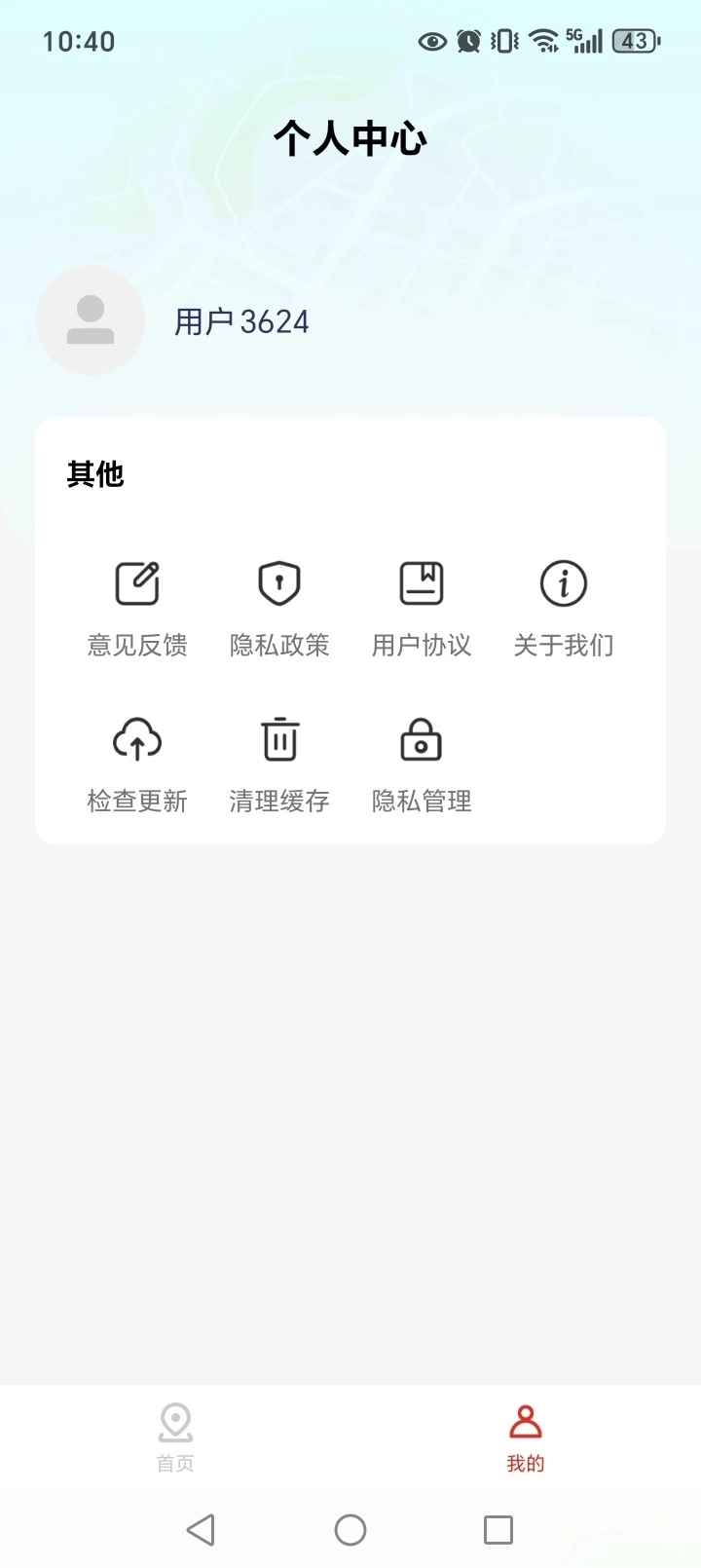Open the 隐私管理 lock icon
The image size is (701, 1568).
click(x=421, y=738)
